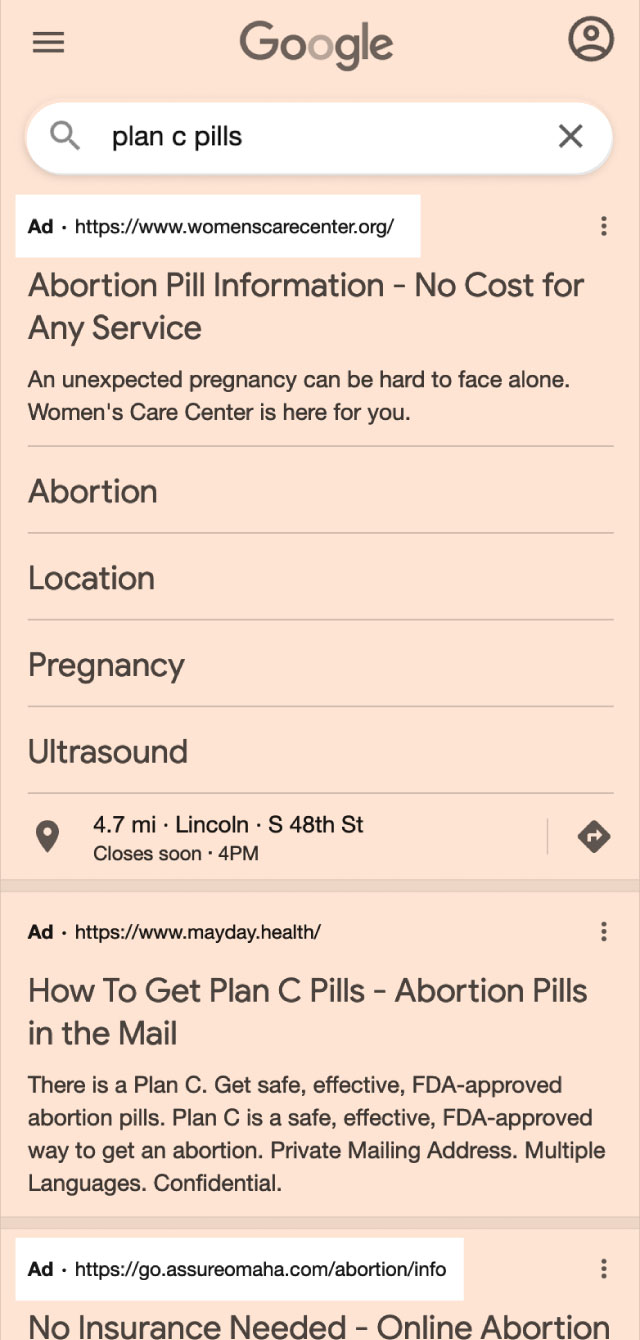Clear the search query

point(570,137)
